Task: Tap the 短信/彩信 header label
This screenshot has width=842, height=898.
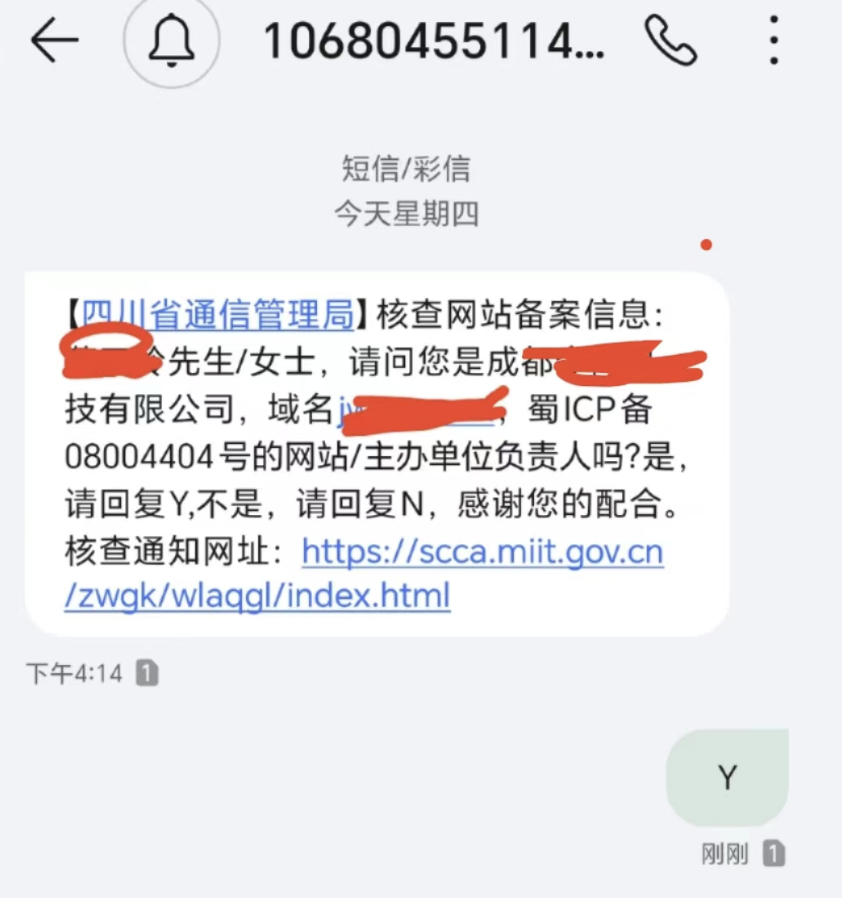Action: (404, 168)
